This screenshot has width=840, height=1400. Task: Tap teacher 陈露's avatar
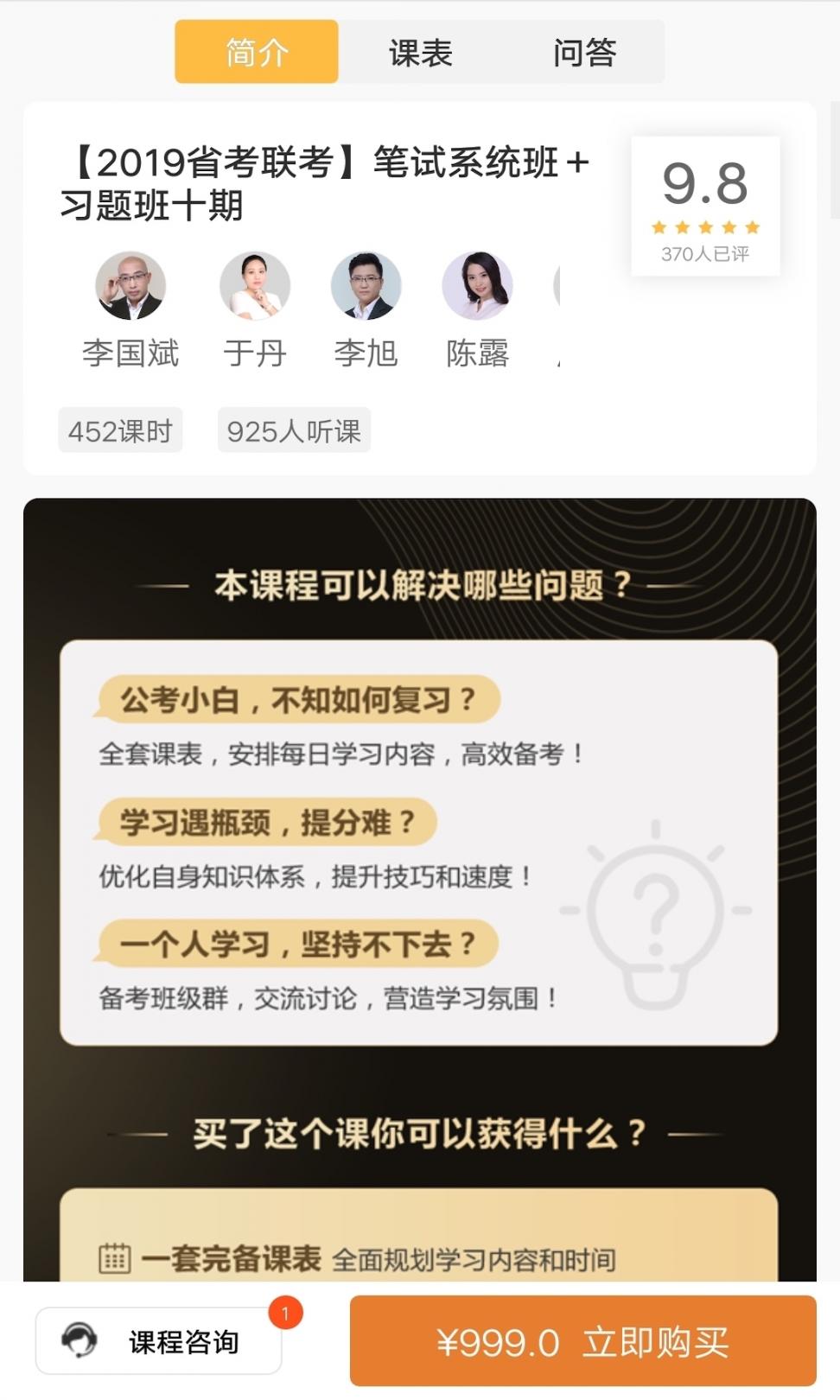(477, 286)
